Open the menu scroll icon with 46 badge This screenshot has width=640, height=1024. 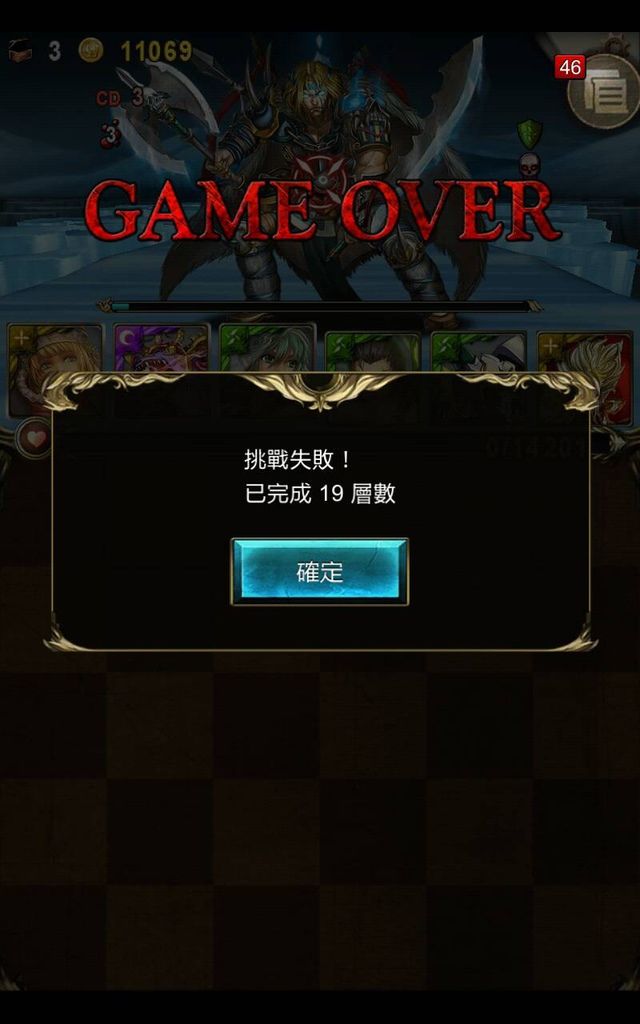coord(605,91)
